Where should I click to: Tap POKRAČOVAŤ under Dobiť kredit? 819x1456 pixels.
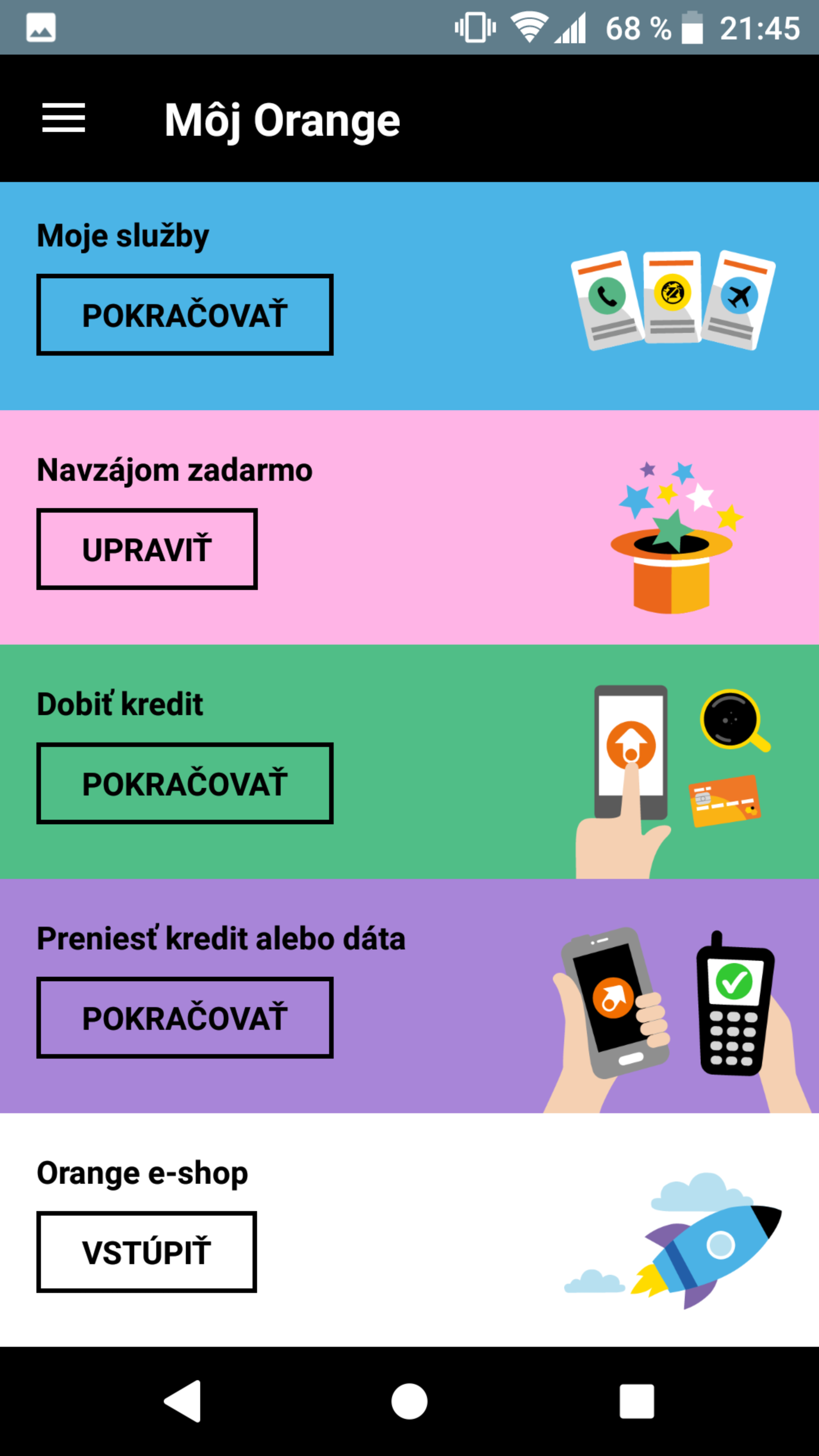[x=185, y=783]
